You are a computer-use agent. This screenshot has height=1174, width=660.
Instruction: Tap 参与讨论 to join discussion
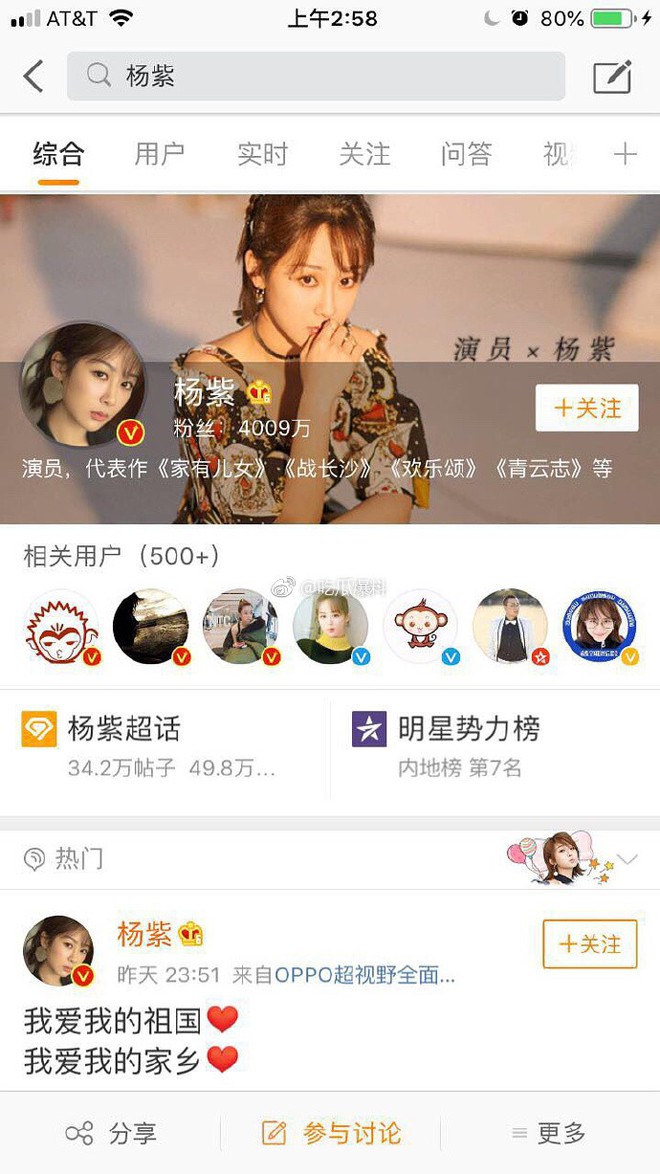tap(331, 1133)
